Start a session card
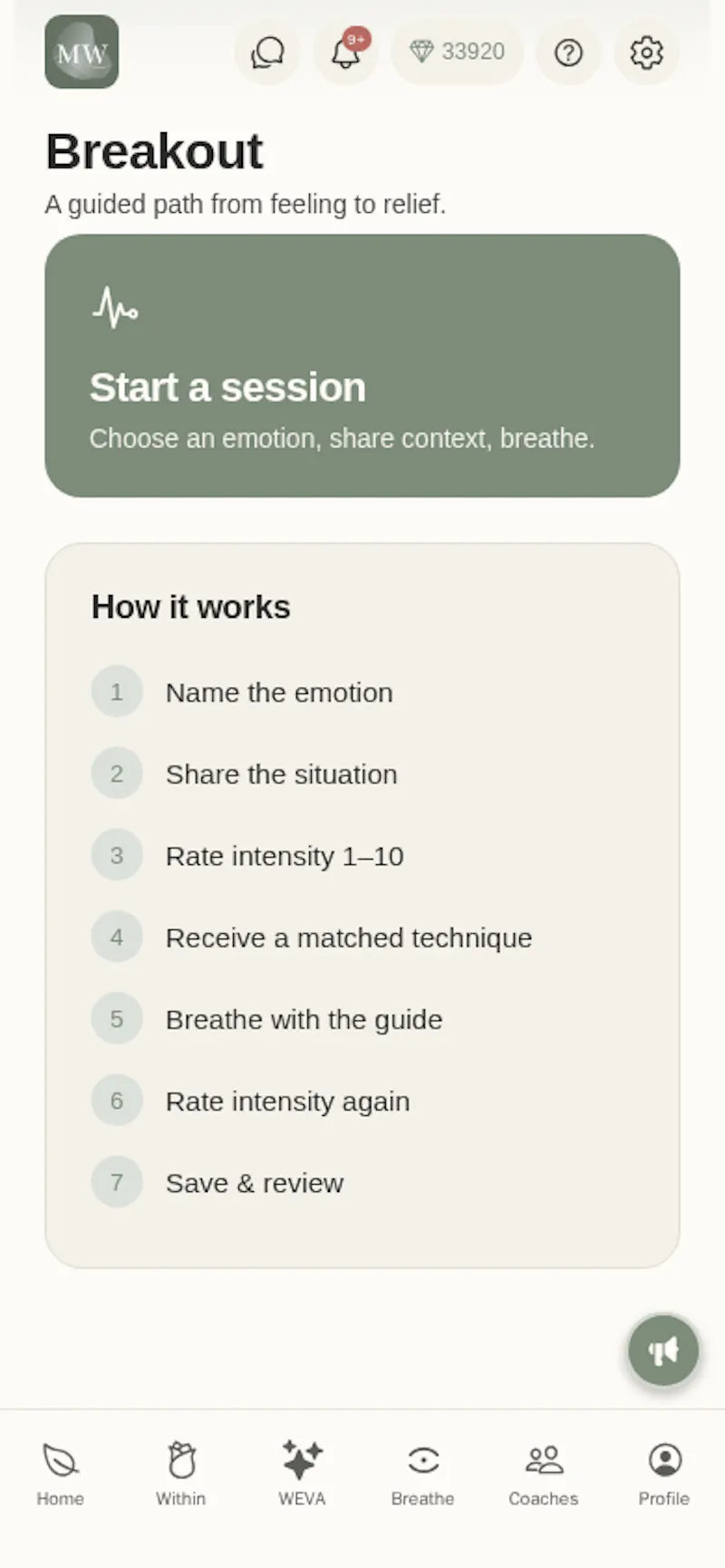This screenshot has width=725, height=1568. (x=362, y=366)
